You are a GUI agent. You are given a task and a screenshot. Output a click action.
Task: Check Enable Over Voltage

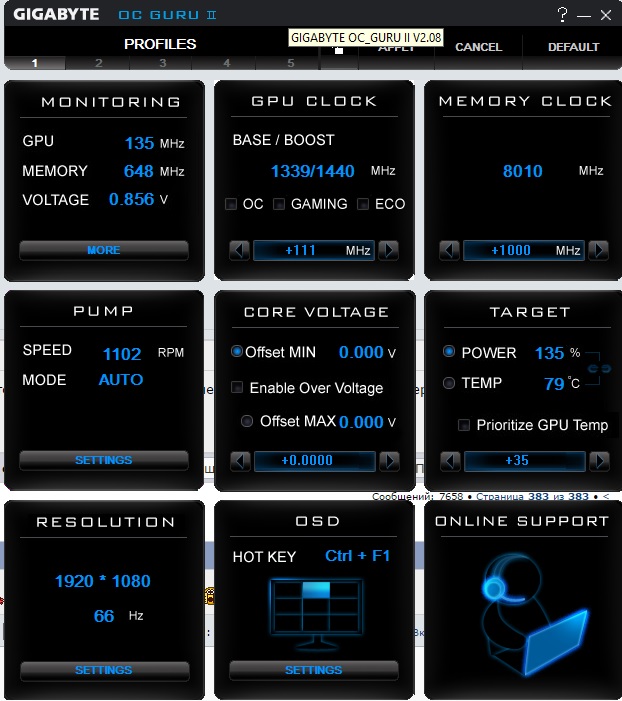point(238,387)
